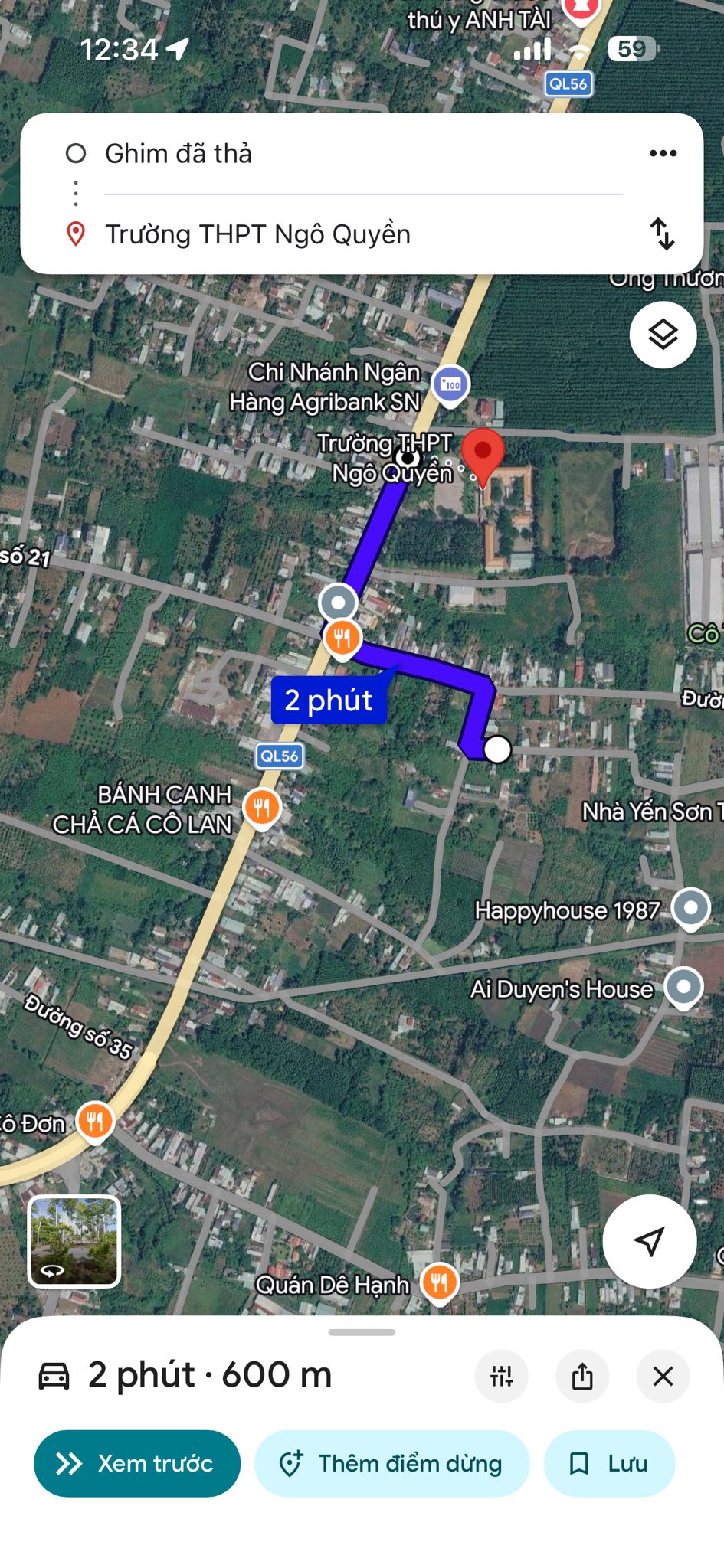
Task: Share these directions
Action: point(582,1376)
